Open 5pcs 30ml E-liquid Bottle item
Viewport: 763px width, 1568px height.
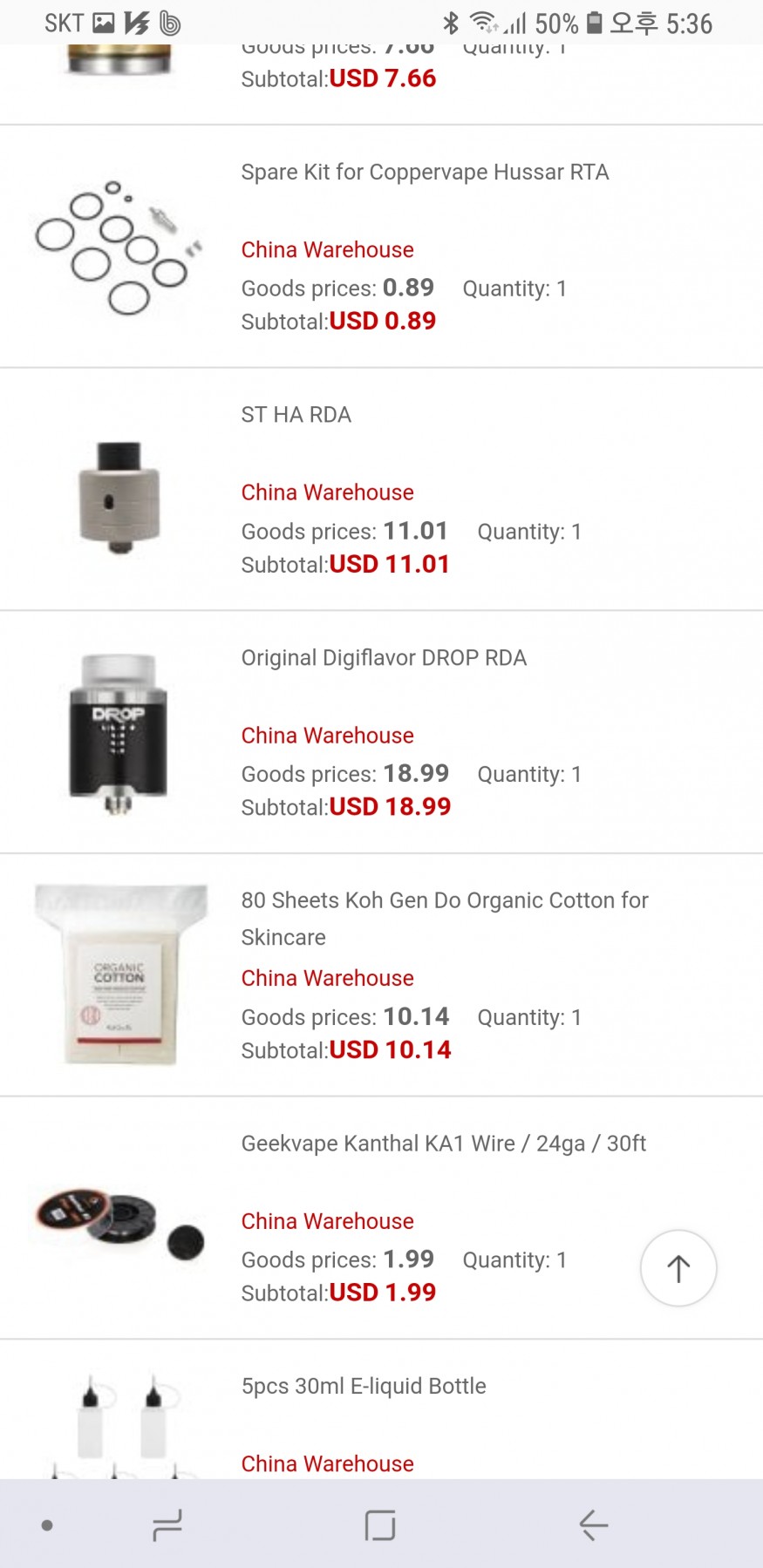(x=364, y=1386)
